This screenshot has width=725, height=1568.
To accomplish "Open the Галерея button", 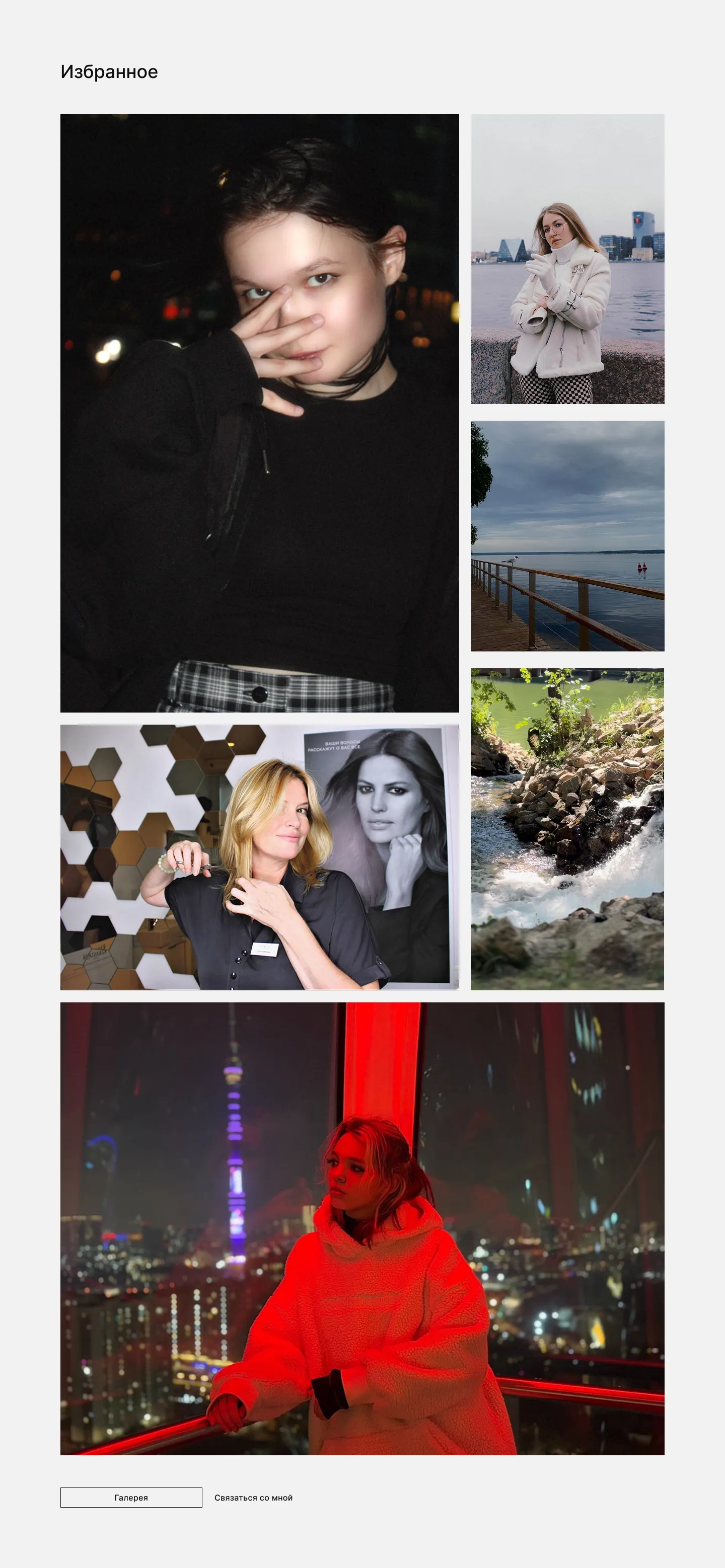I will pos(131,1497).
